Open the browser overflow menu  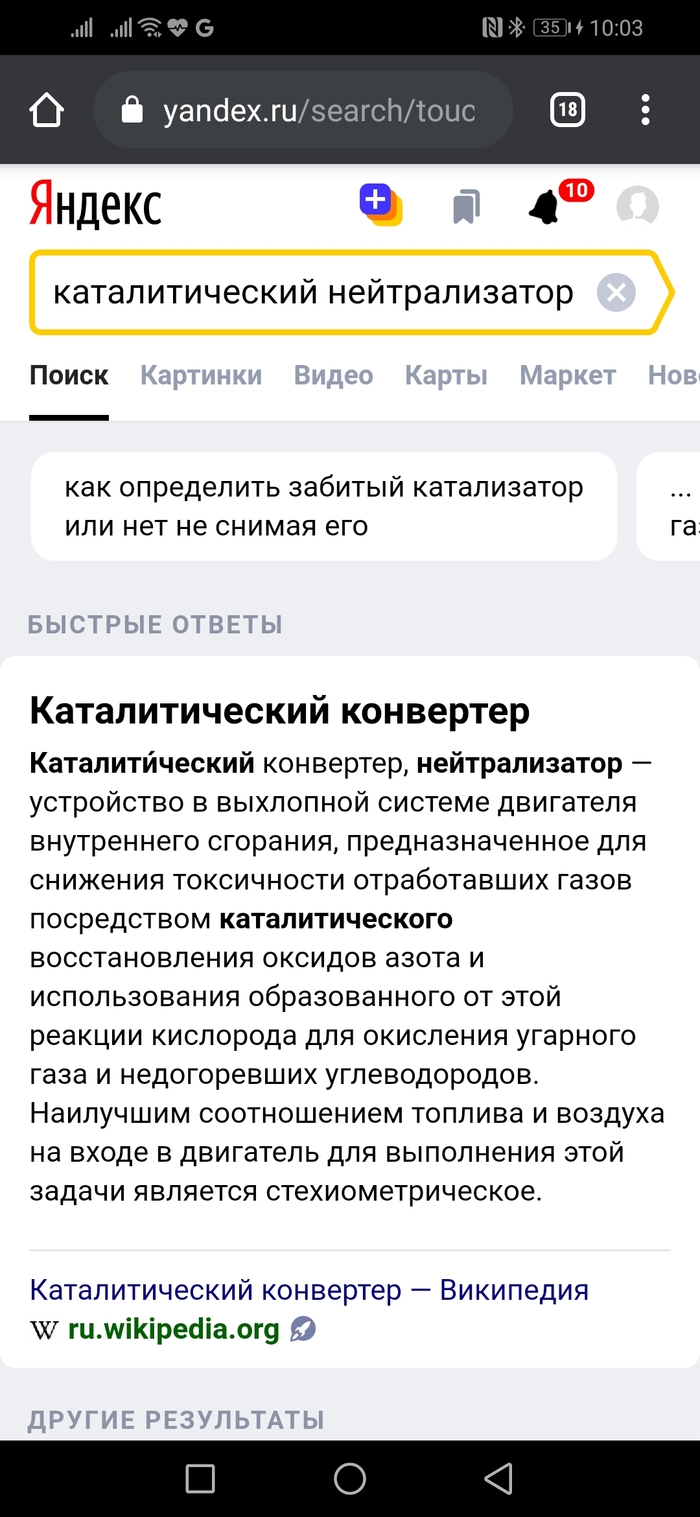coord(645,110)
